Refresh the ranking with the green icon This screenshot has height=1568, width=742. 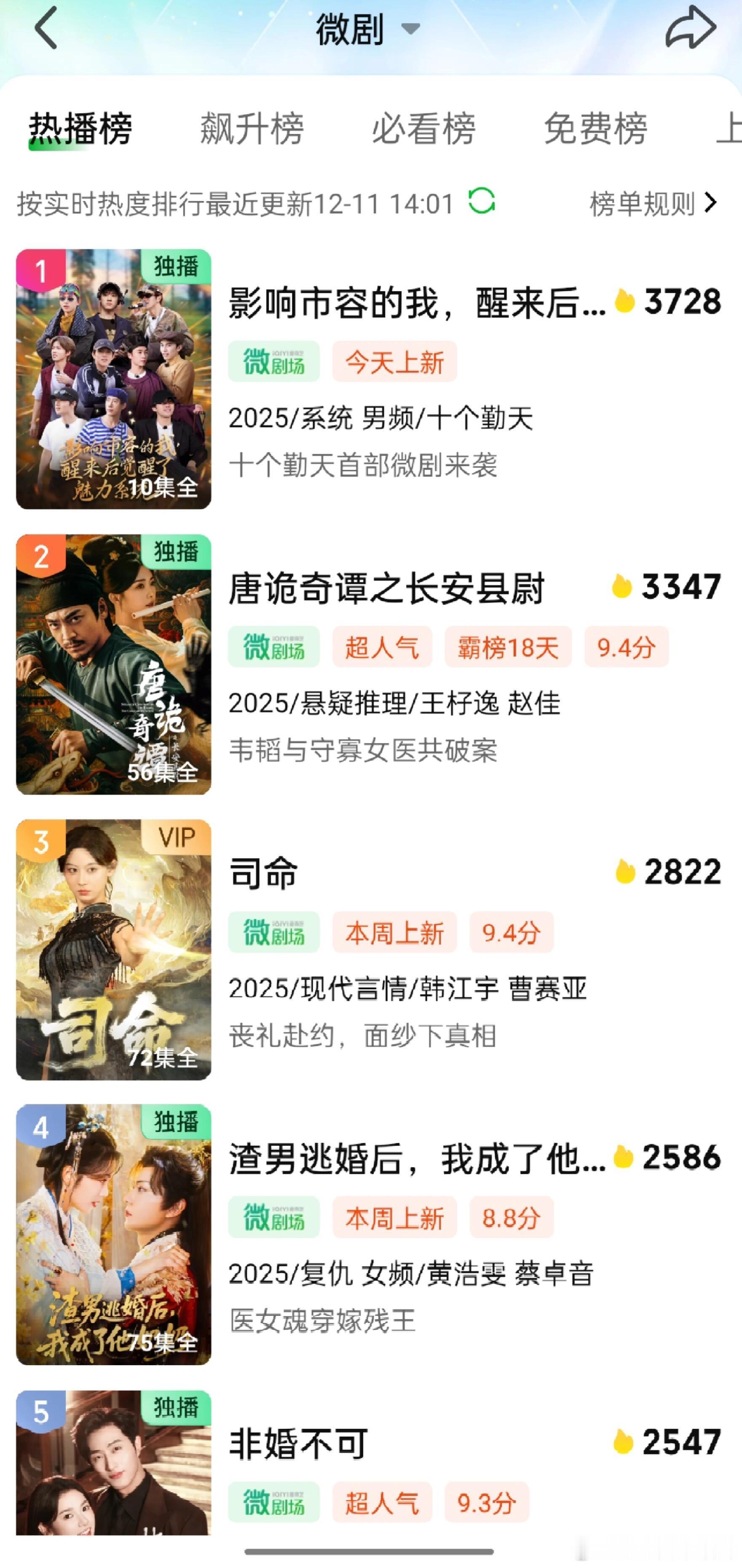point(482,201)
